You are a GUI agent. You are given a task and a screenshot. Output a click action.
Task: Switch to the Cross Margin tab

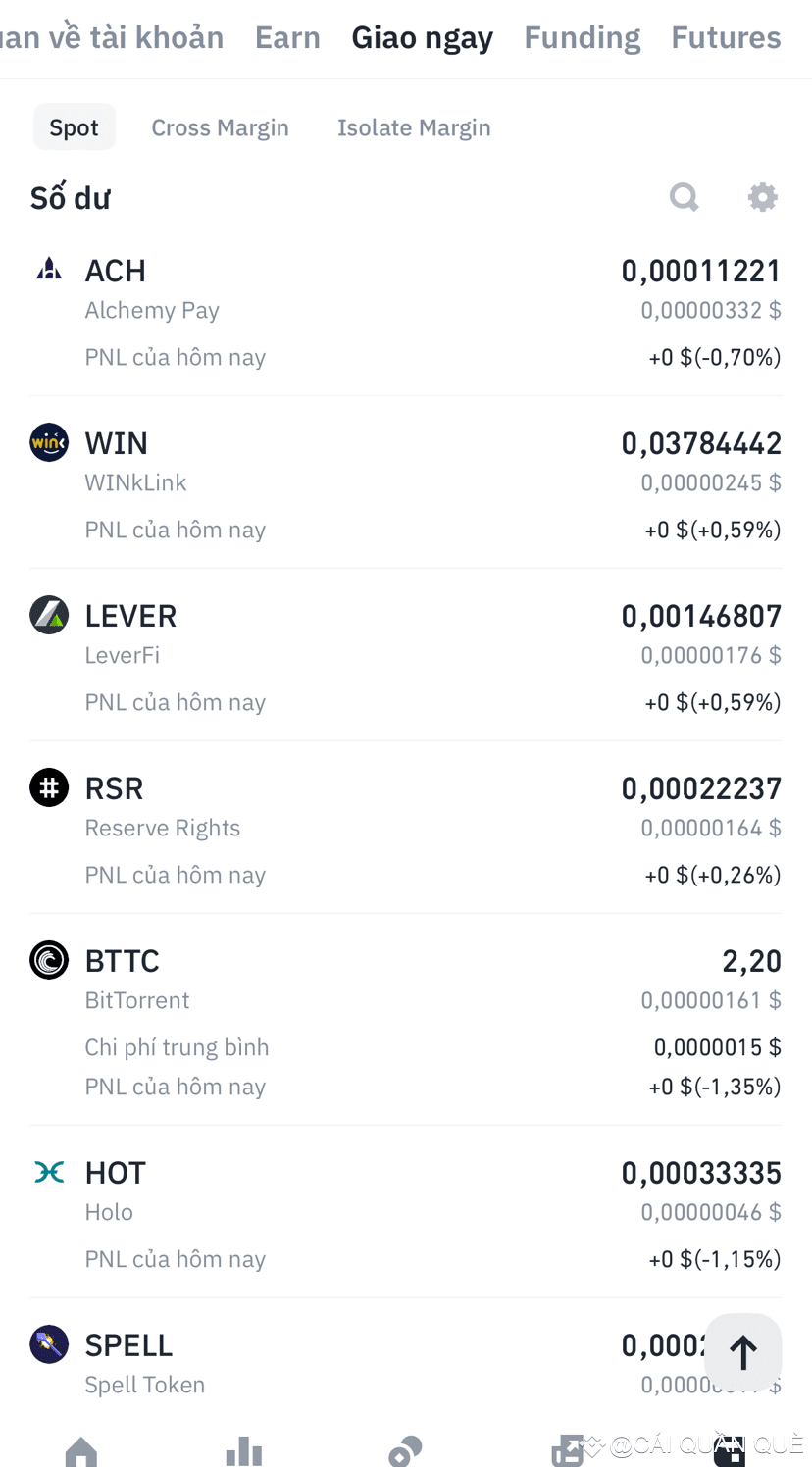(x=220, y=126)
